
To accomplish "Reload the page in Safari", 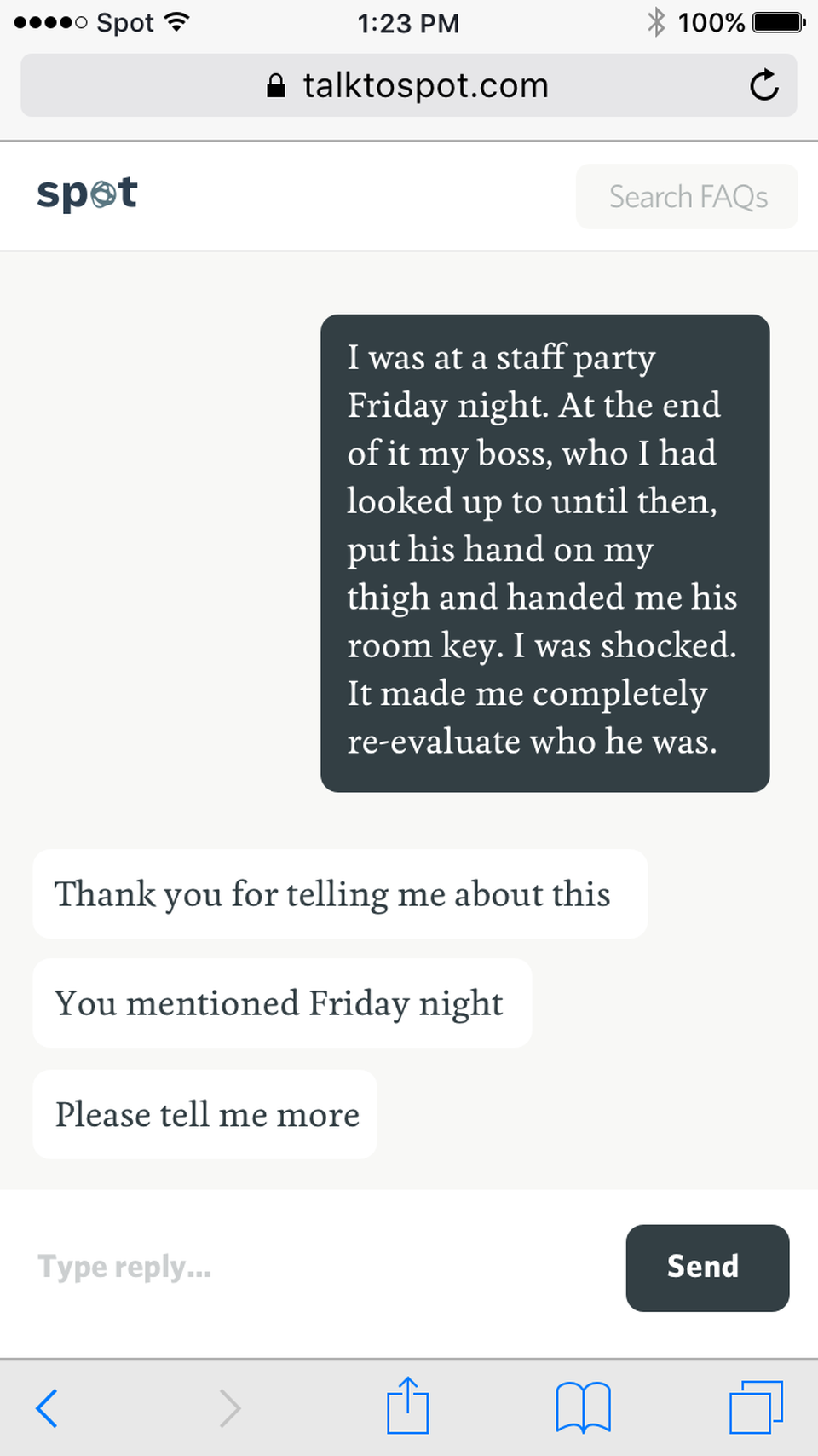I will pyautogui.click(x=763, y=85).
